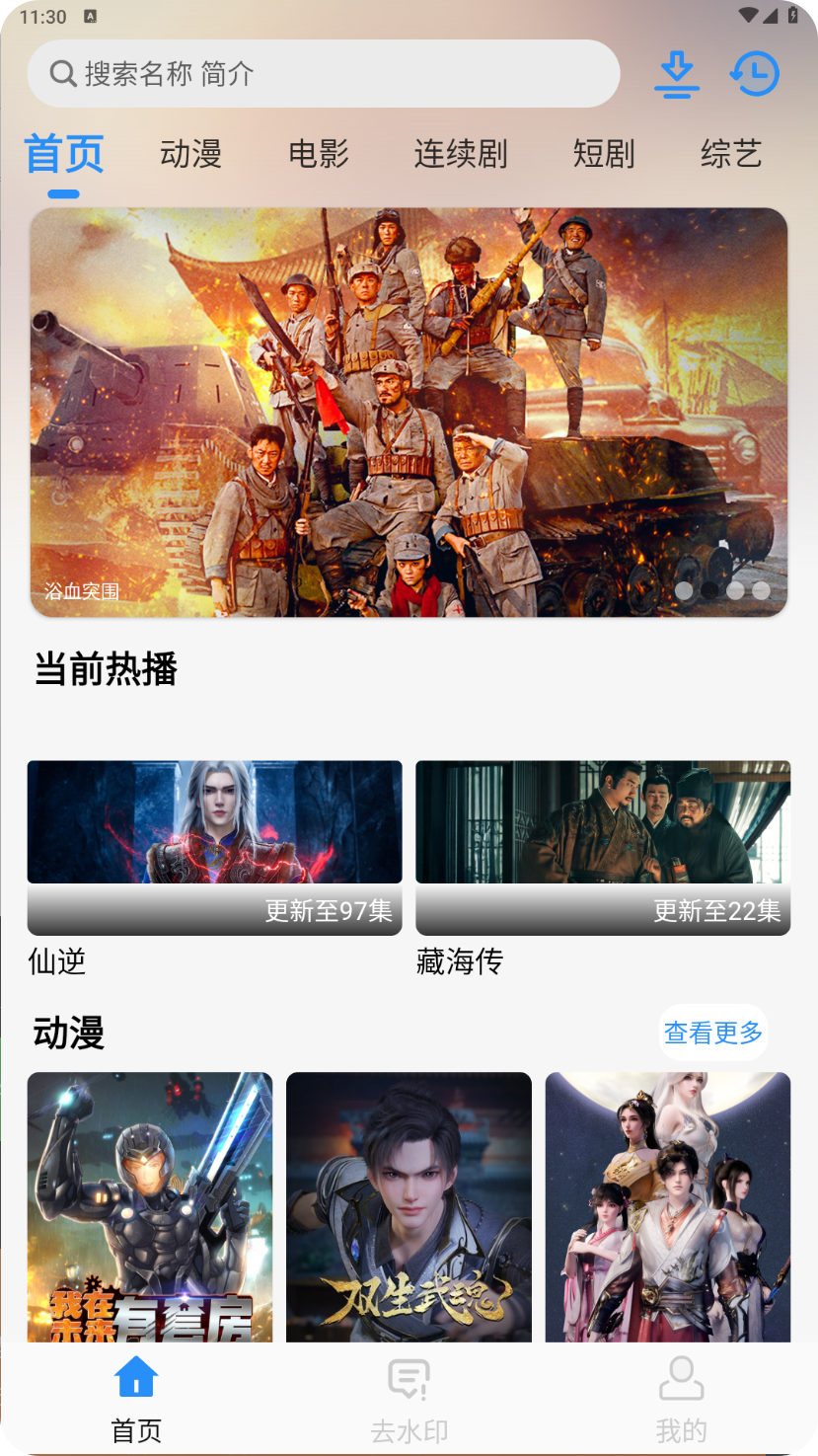818x1456 pixels.
Task: Switch to the 动漫 top tab
Action: tap(190, 154)
